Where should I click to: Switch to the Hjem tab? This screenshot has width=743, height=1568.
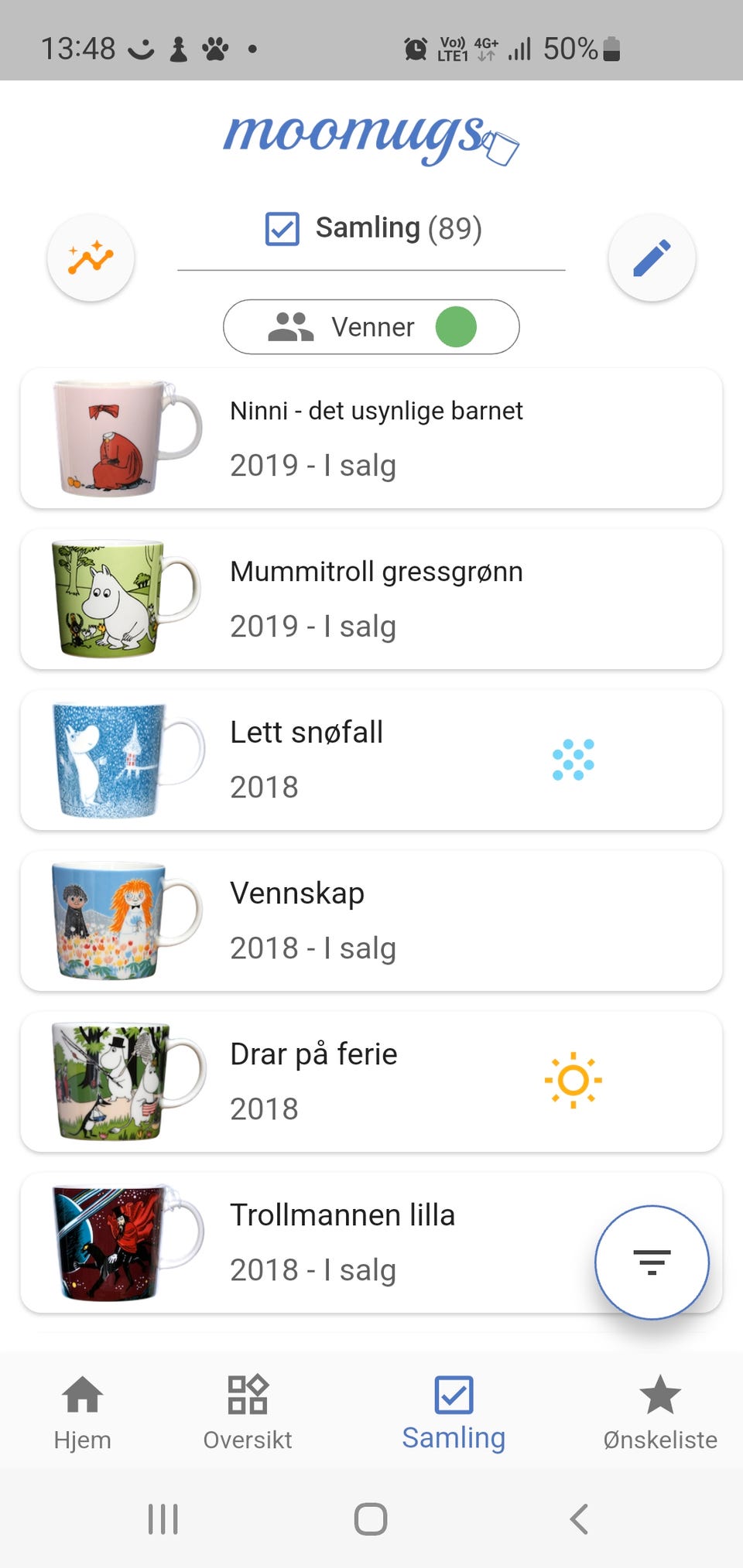pyautogui.click(x=82, y=1412)
